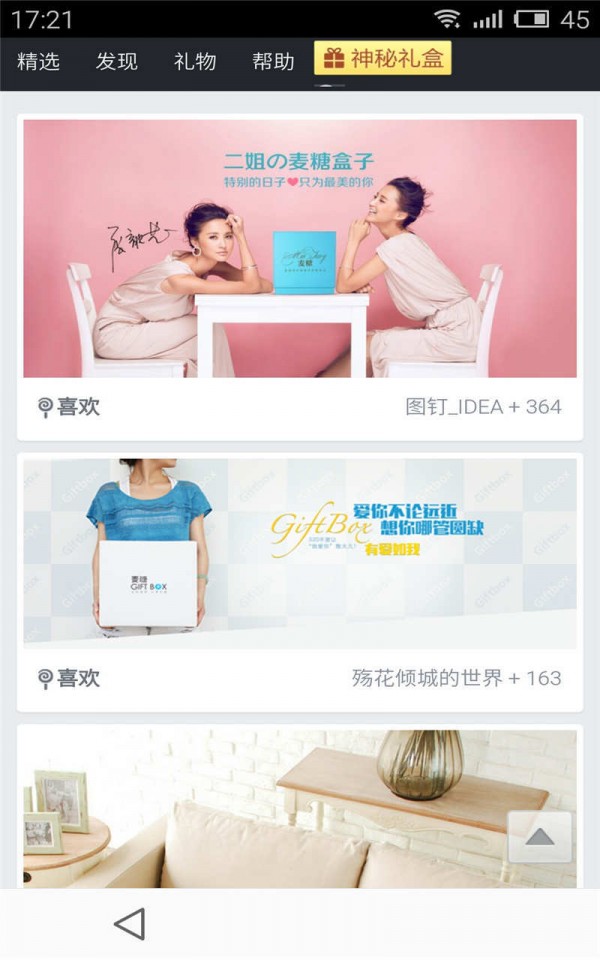Tap the system back triangle
The image size is (600, 960).
click(x=130, y=924)
